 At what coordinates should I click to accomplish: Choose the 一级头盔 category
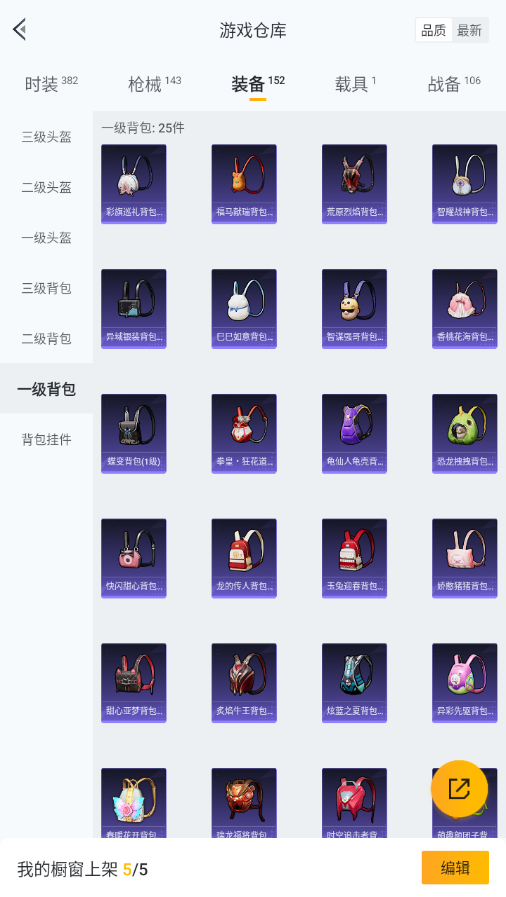[x=46, y=237]
